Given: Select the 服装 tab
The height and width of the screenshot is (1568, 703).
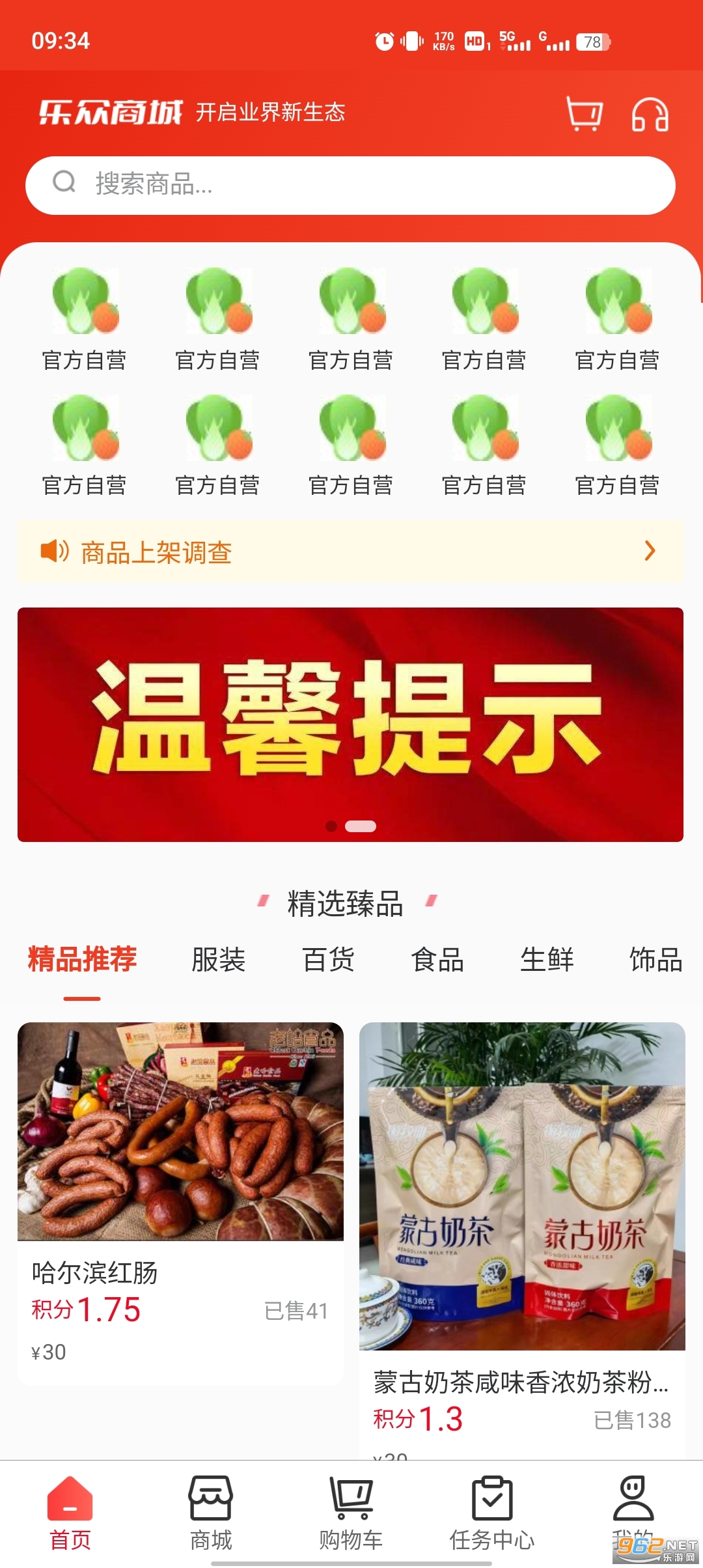Looking at the screenshot, I should click(218, 959).
